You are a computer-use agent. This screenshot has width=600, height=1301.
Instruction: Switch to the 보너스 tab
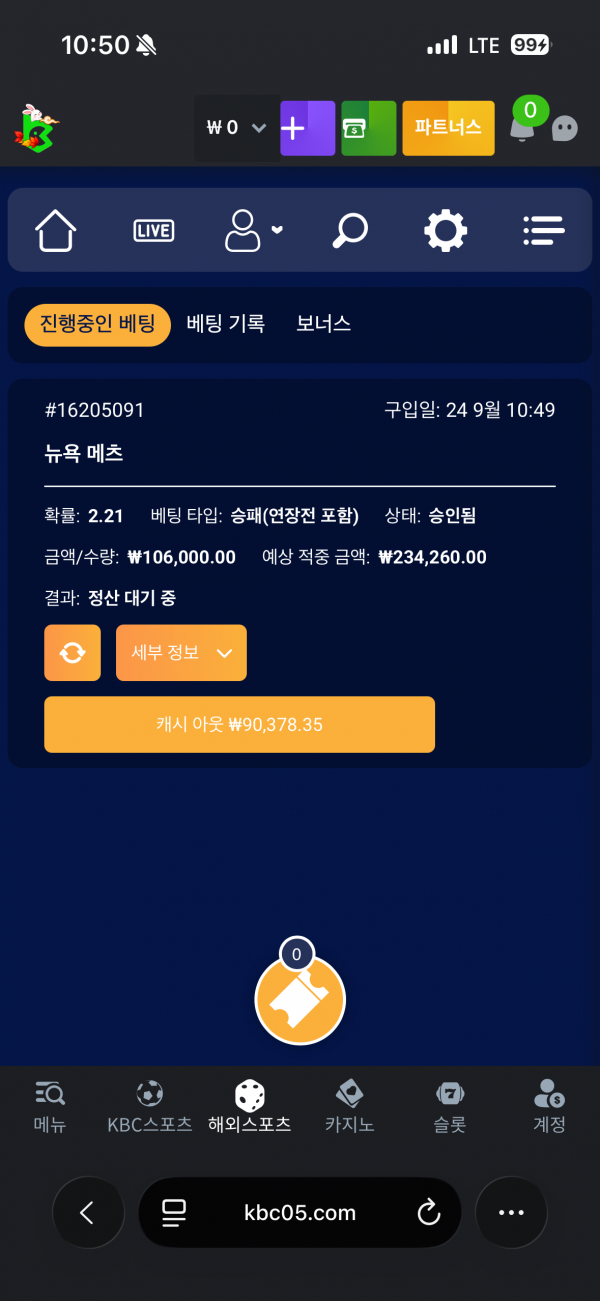[x=323, y=324]
